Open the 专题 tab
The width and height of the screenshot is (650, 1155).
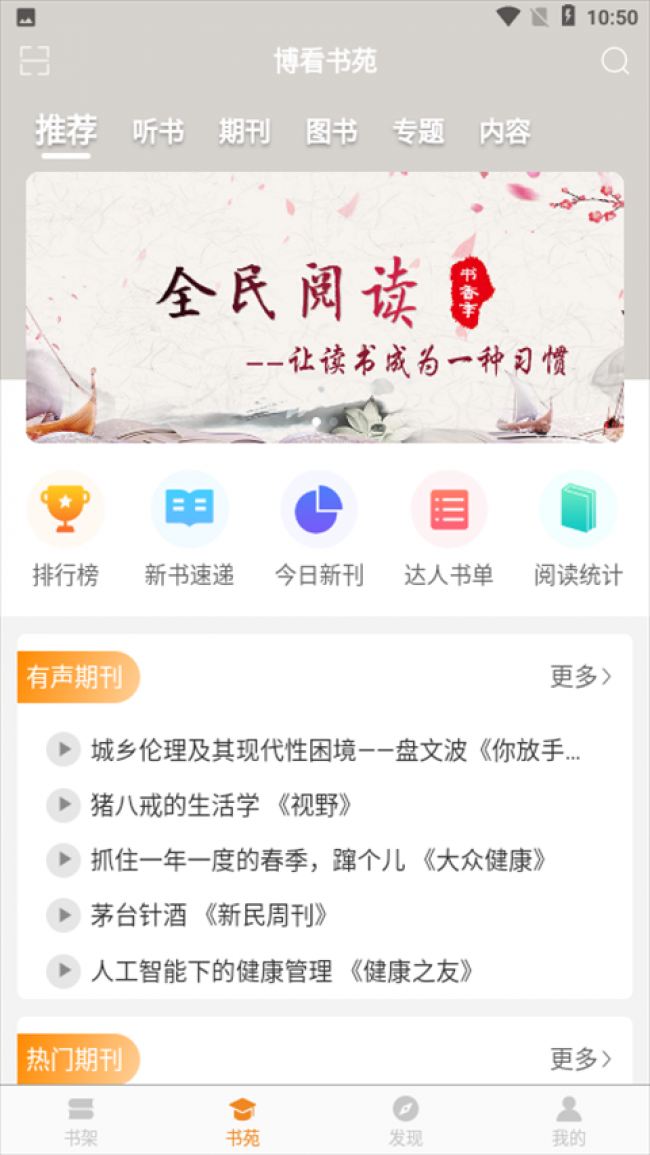click(x=419, y=132)
